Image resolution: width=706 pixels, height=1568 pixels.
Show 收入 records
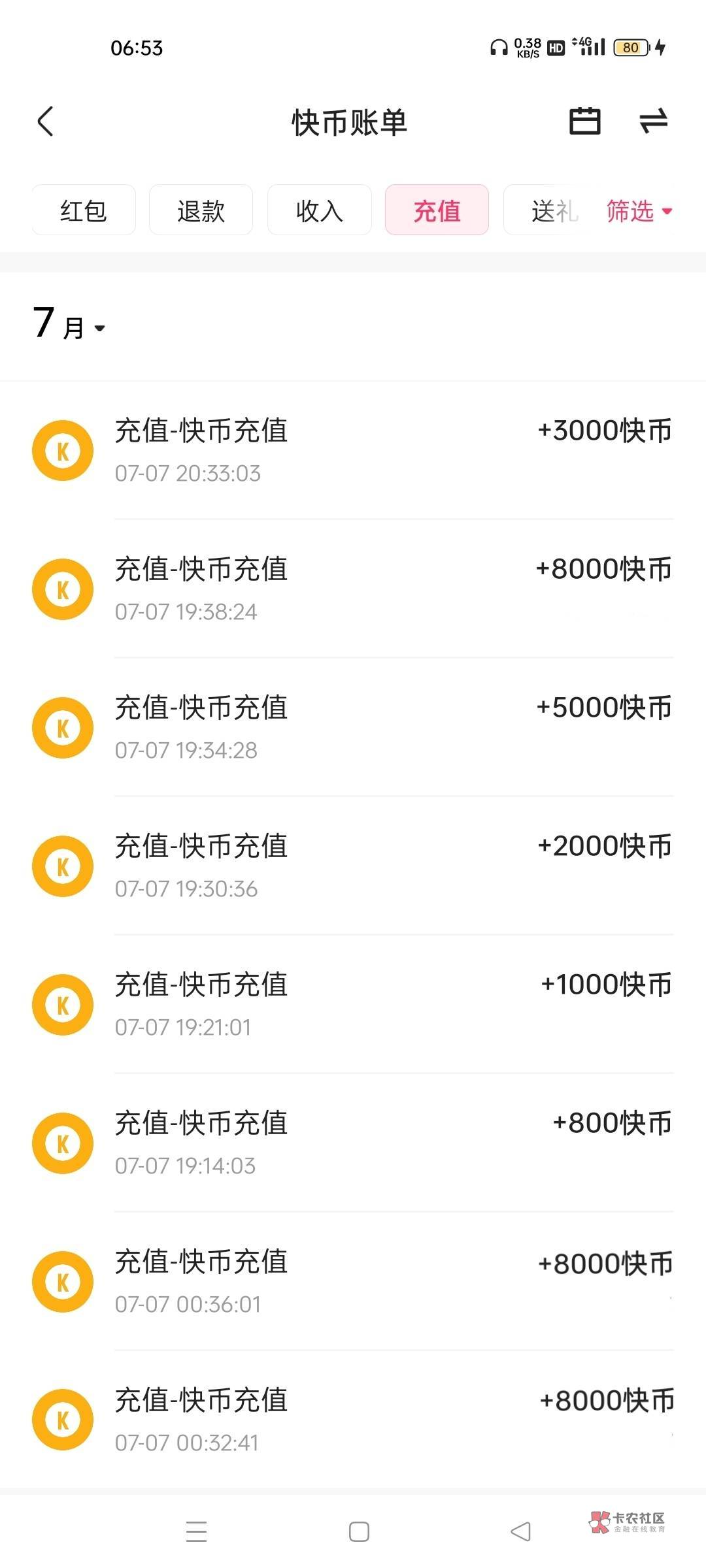tap(319, 210)
